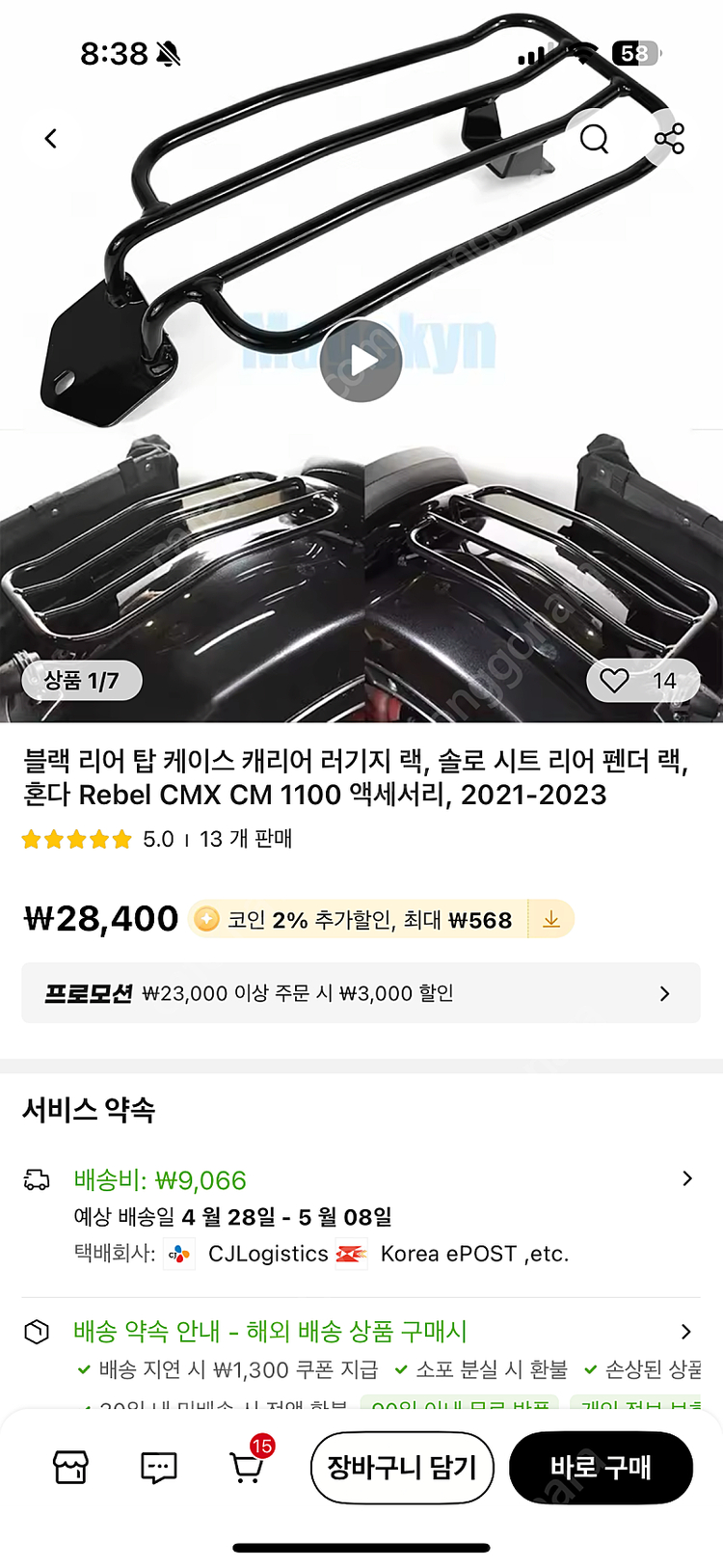The image size is (723, 1568).
Task: Tap the heart to like the product
Action: tap(614, 680)
